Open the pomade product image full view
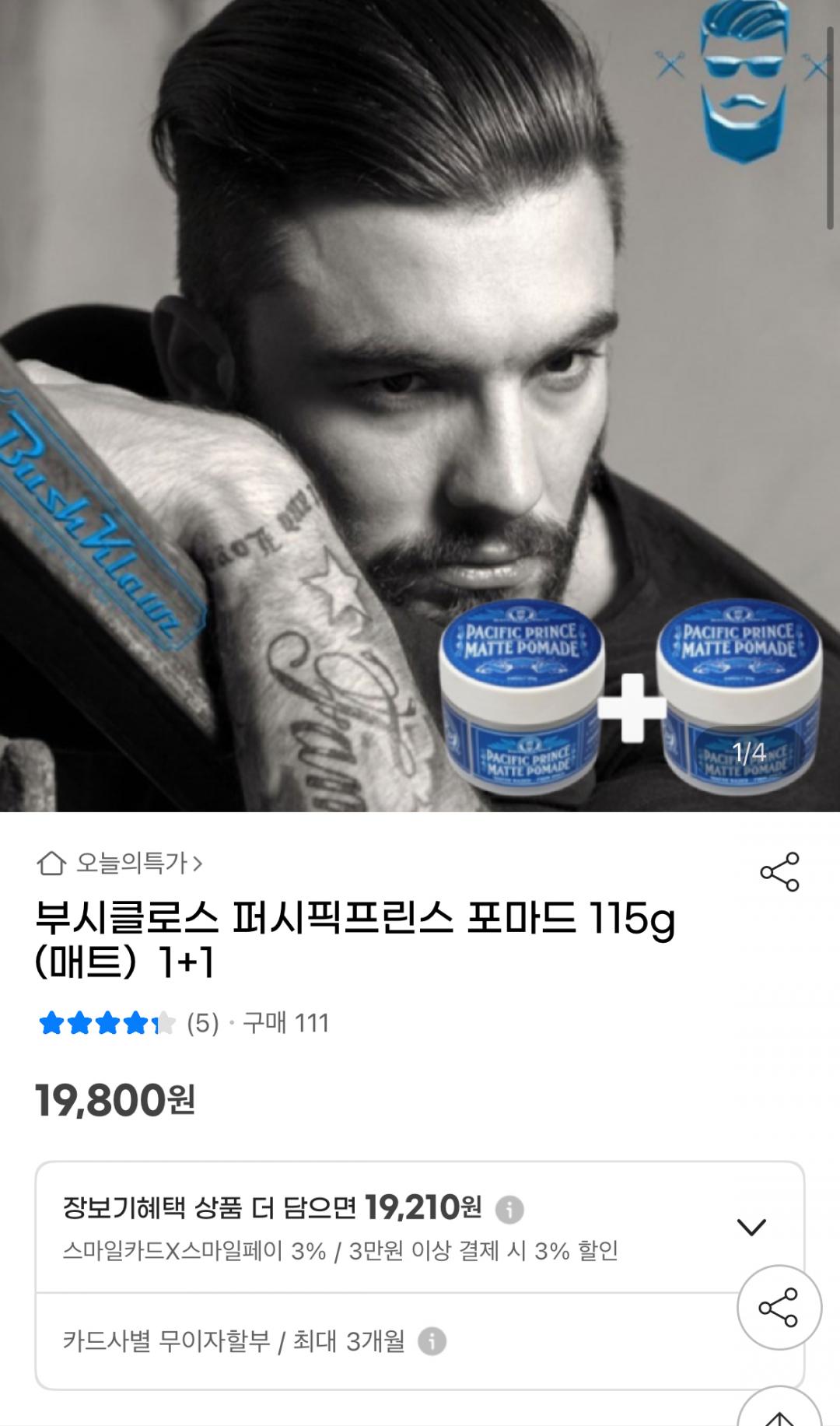840x1426 pixels. [420, 405]
